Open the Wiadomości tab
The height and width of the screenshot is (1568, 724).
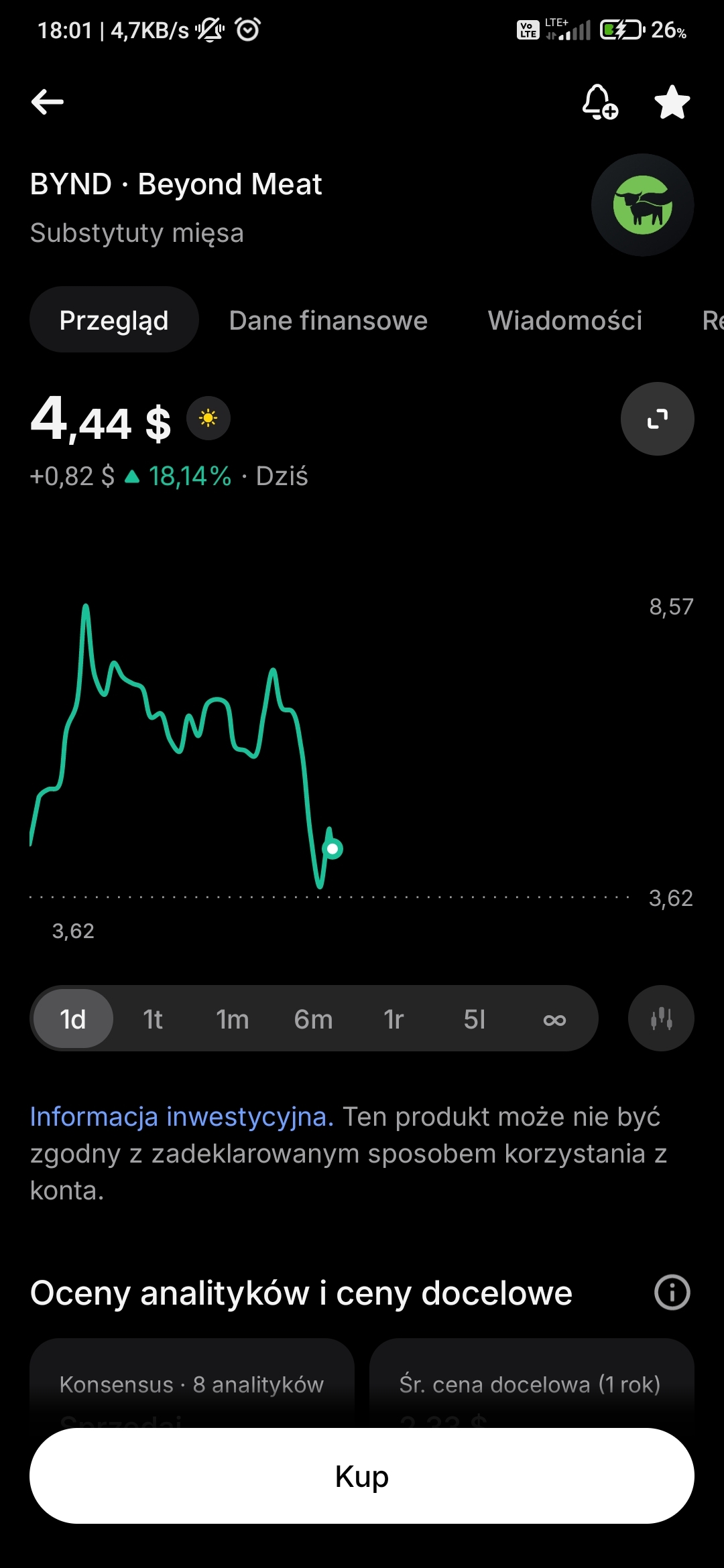tap(564, 320)
